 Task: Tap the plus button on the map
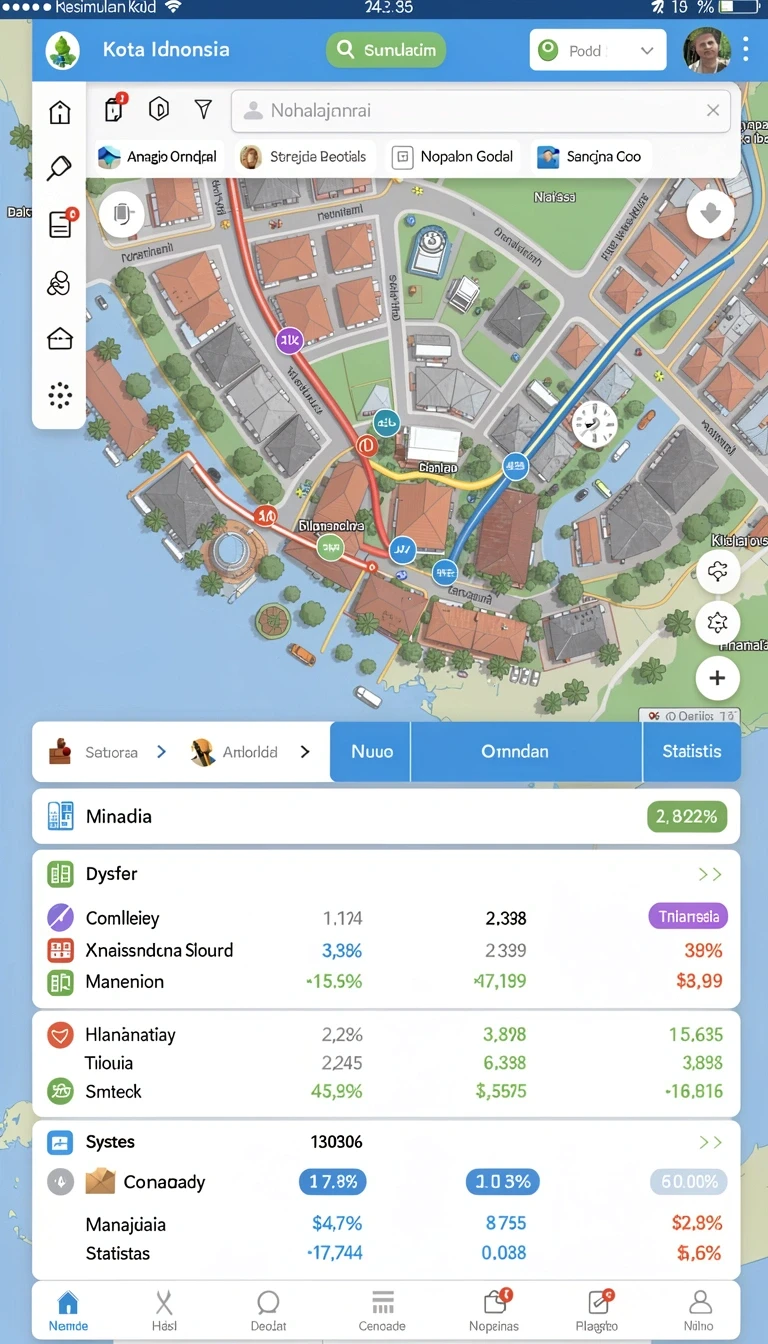pyautogui.click(x=717, y=678)
